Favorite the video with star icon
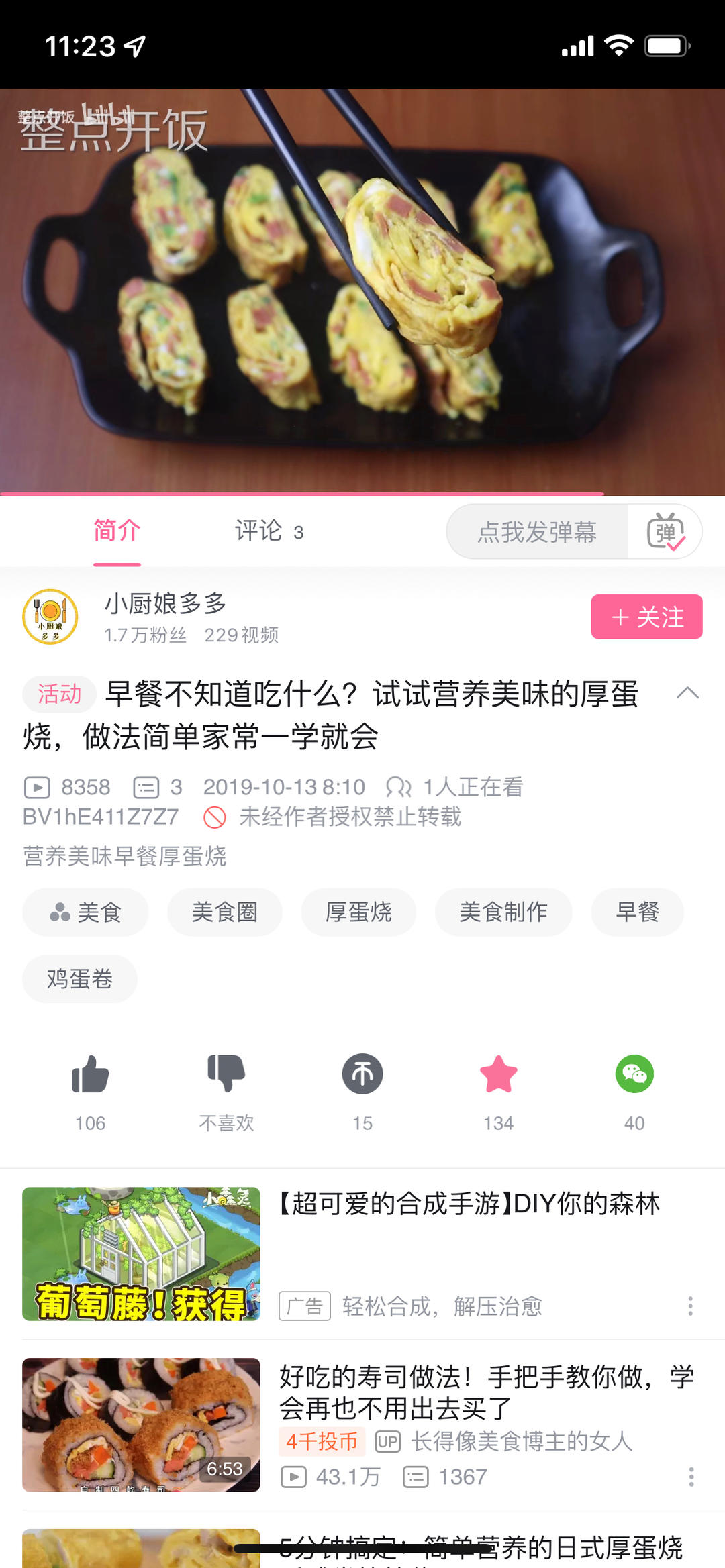Screen dimensions: 725x1568 tap(499, 1075)
